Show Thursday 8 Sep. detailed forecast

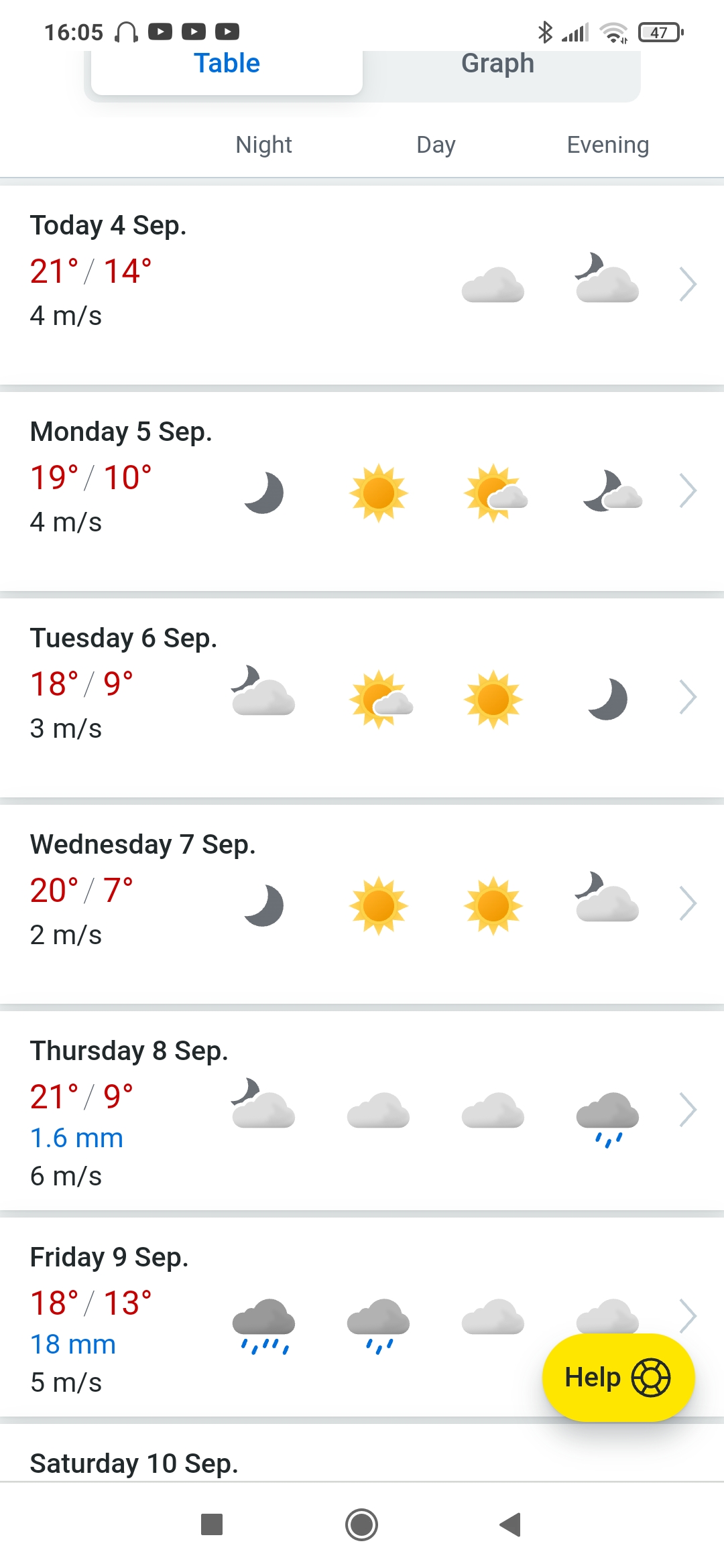(687, 1110)
